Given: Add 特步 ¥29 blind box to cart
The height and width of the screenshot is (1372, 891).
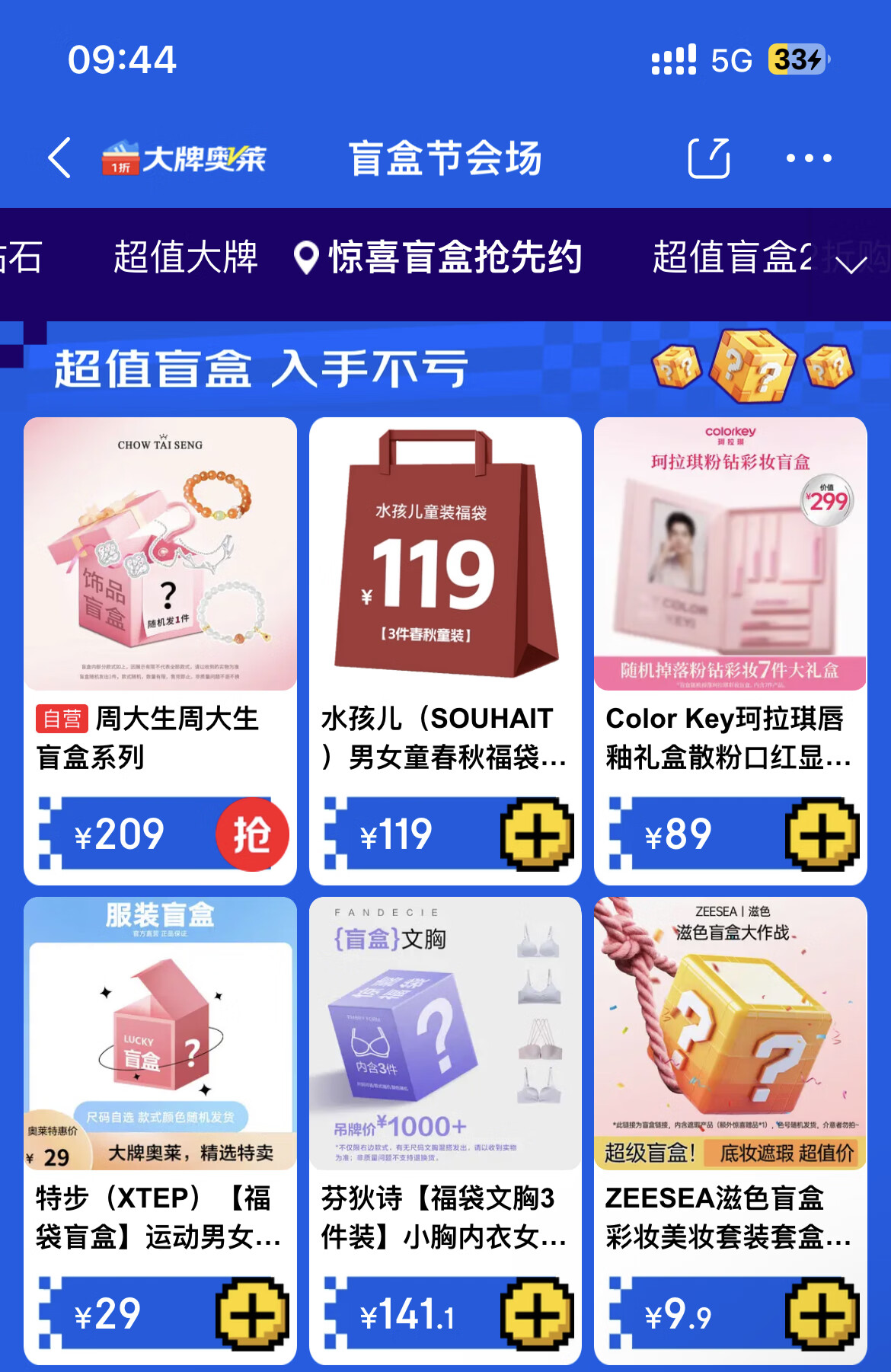Looking at the screenshot, I should 252,1314.
